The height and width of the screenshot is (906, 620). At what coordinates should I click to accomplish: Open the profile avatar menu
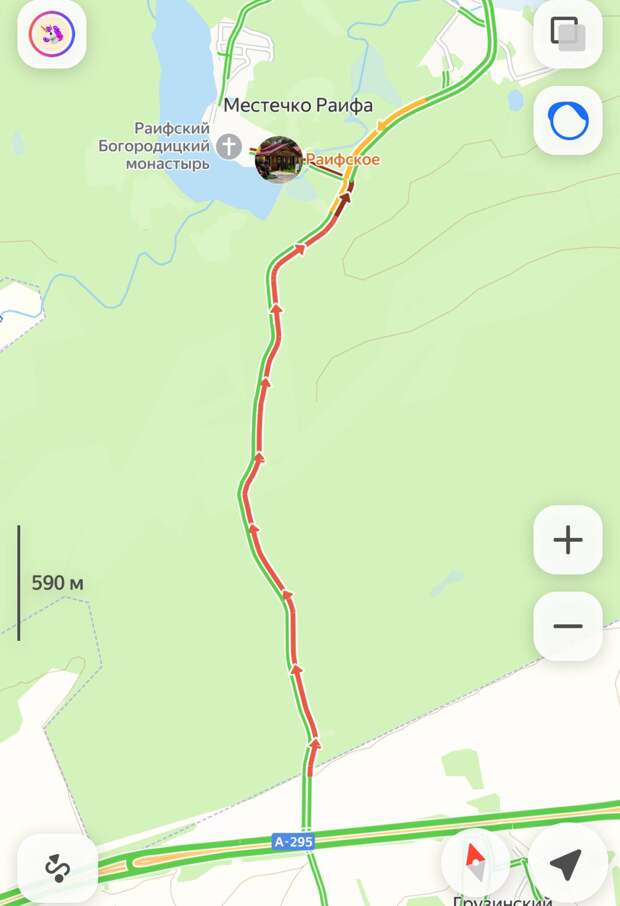click(x=52, y=35)
